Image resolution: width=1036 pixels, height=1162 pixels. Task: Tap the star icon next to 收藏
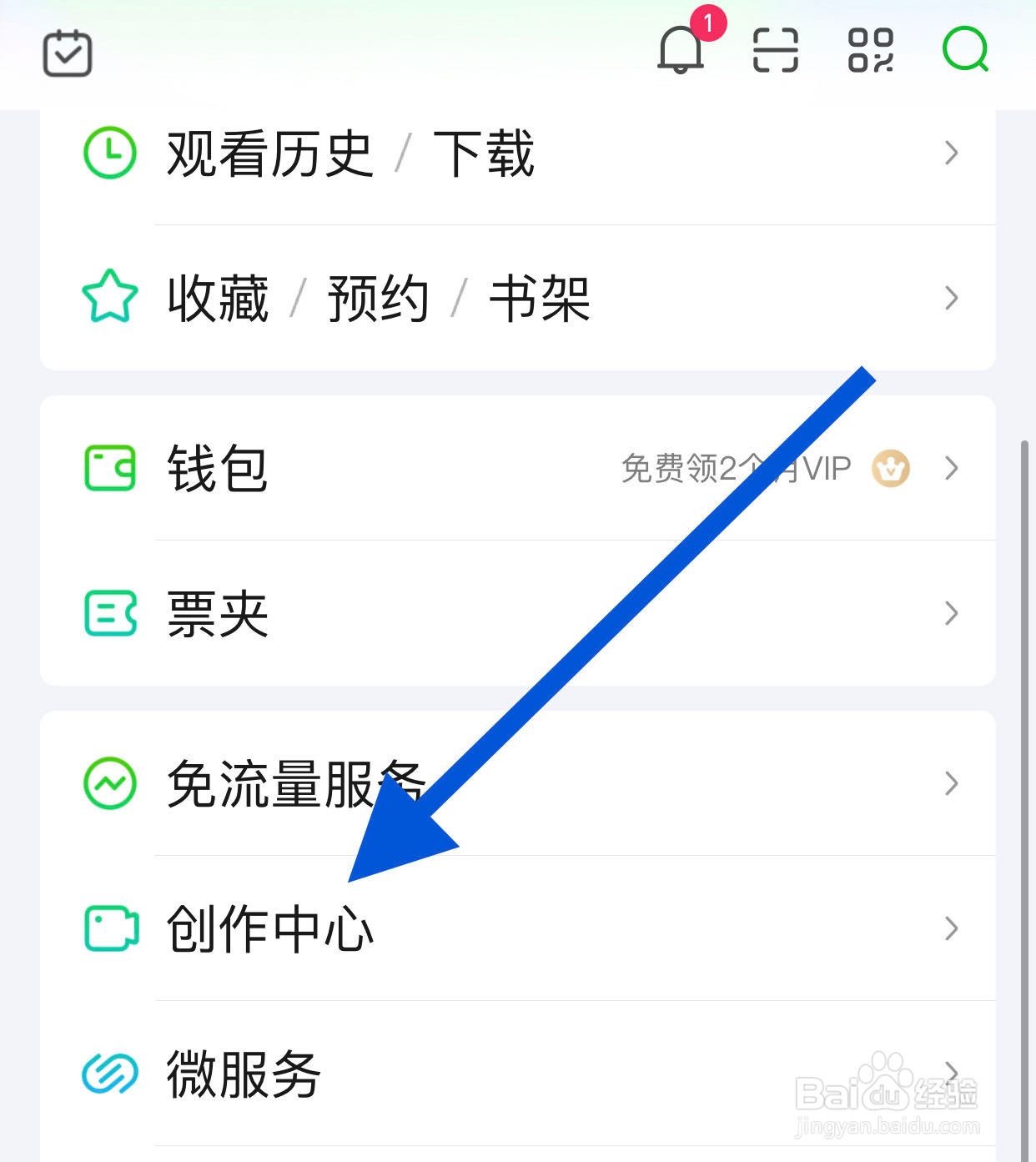pyautogui.click(x=109, y=298)
